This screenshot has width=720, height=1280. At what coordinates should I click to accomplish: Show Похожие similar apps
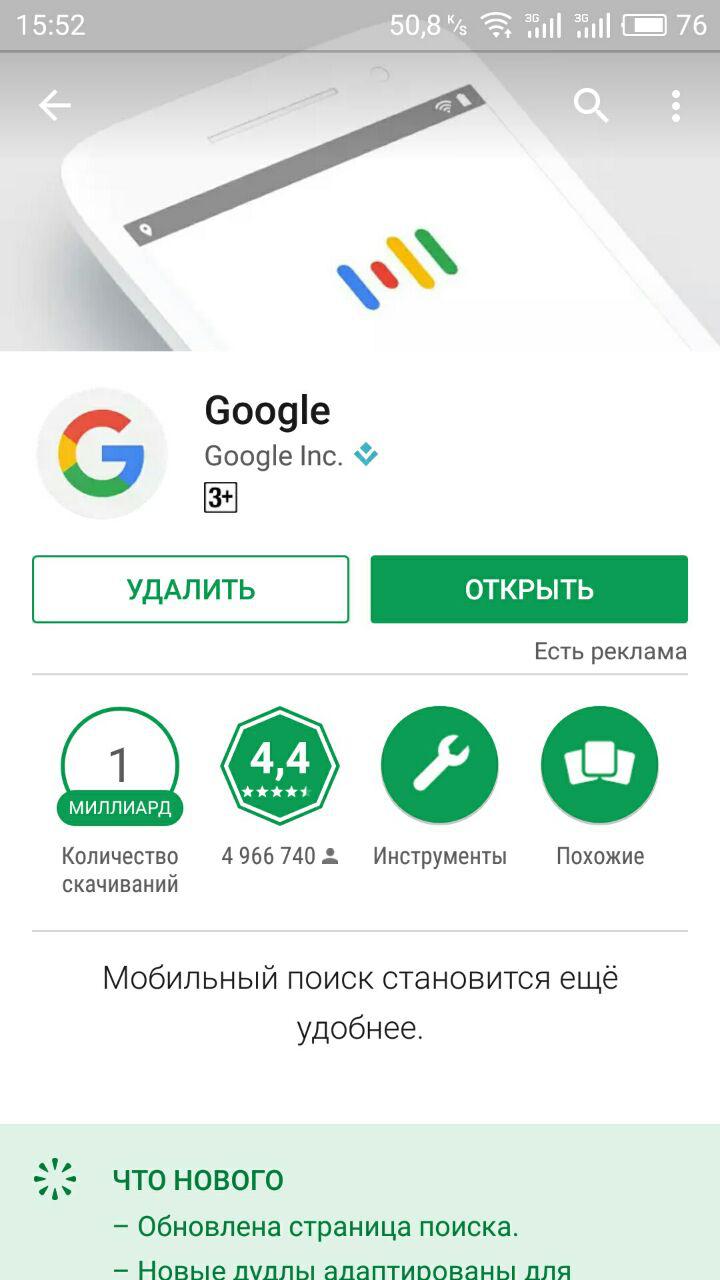600,766
